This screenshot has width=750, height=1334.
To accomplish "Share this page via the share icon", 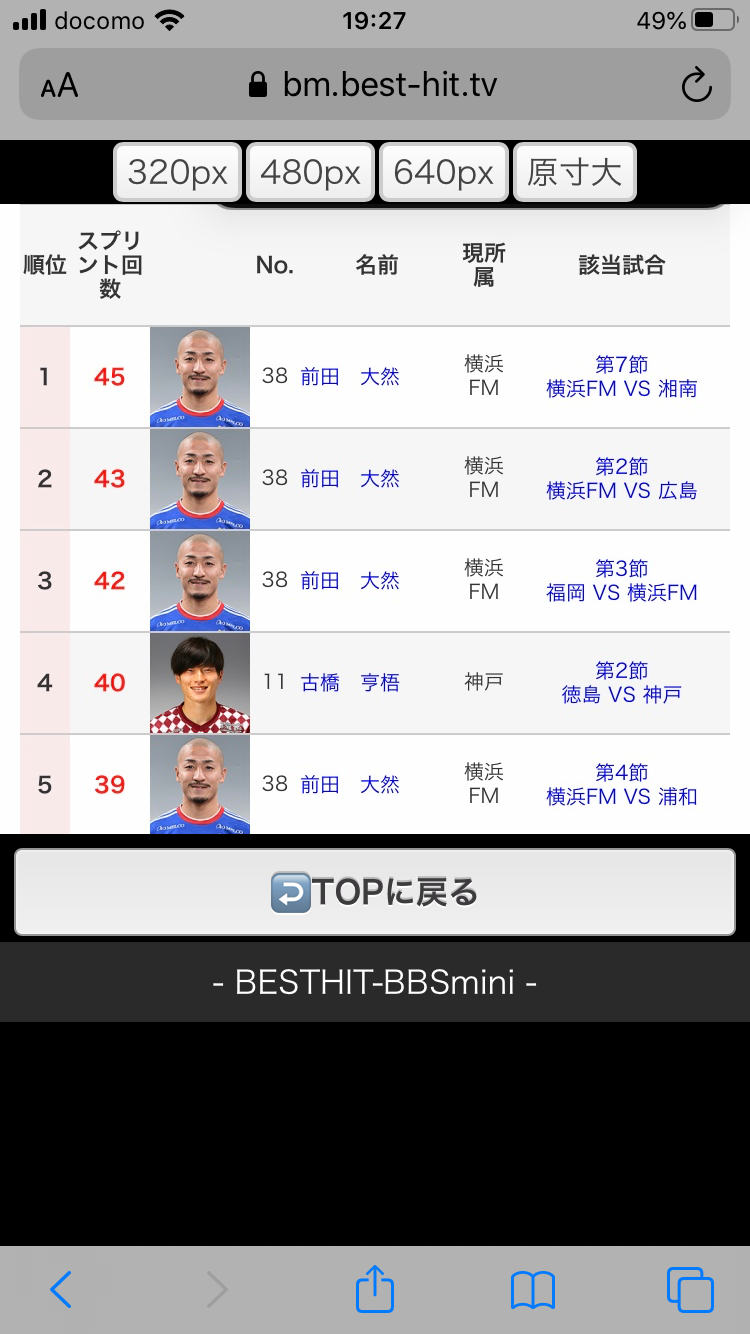I will click(x=375, y=1290).
